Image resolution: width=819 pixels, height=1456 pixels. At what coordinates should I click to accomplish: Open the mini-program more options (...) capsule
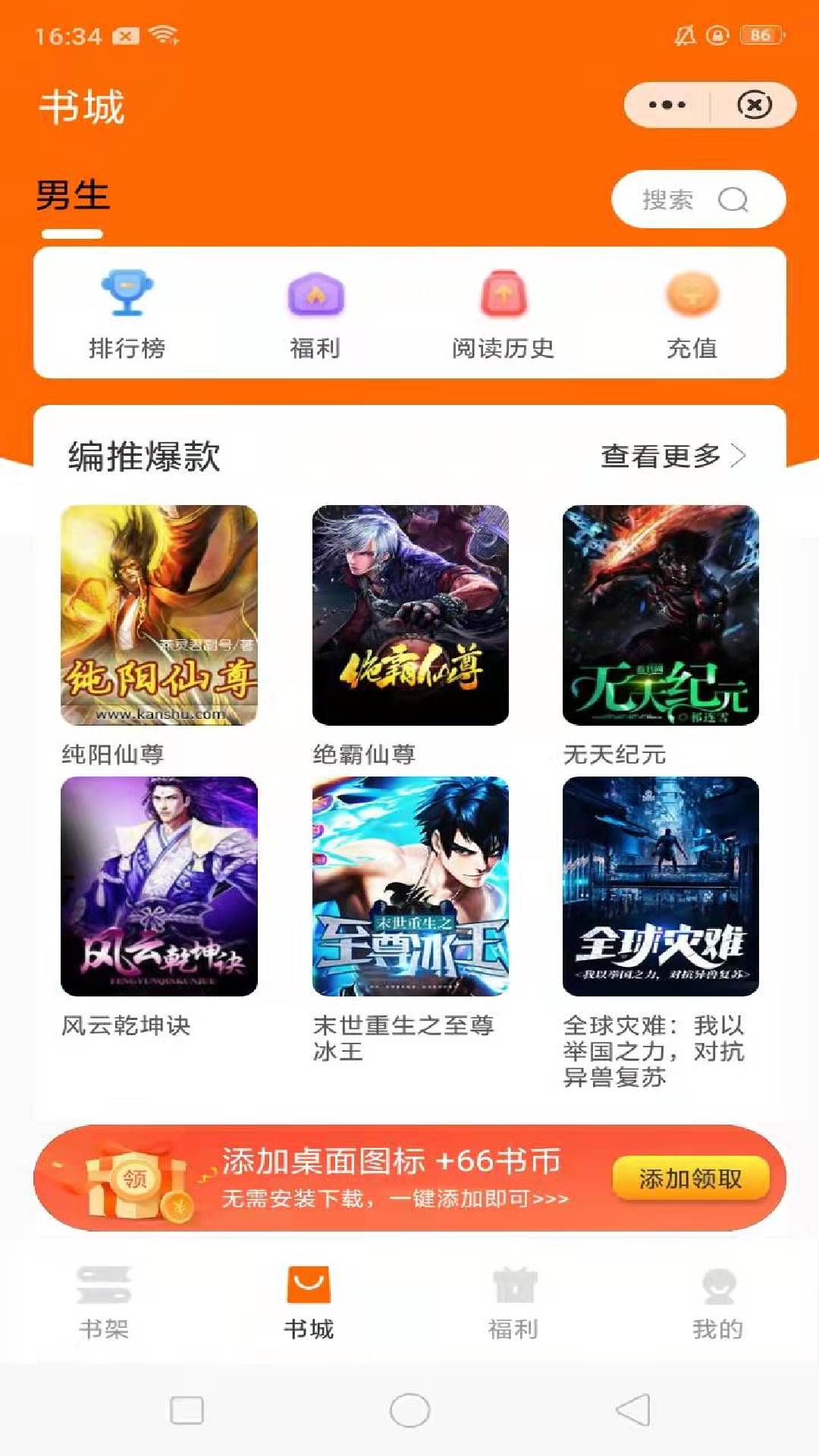(666, 105)
